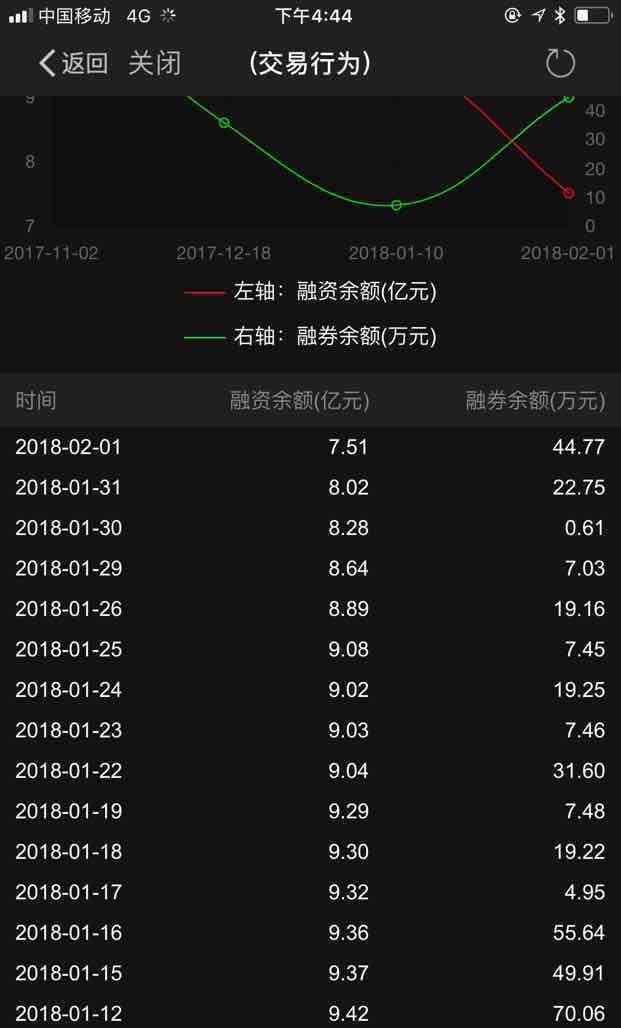Close the page via 关闭

click(x=154, y=64)
